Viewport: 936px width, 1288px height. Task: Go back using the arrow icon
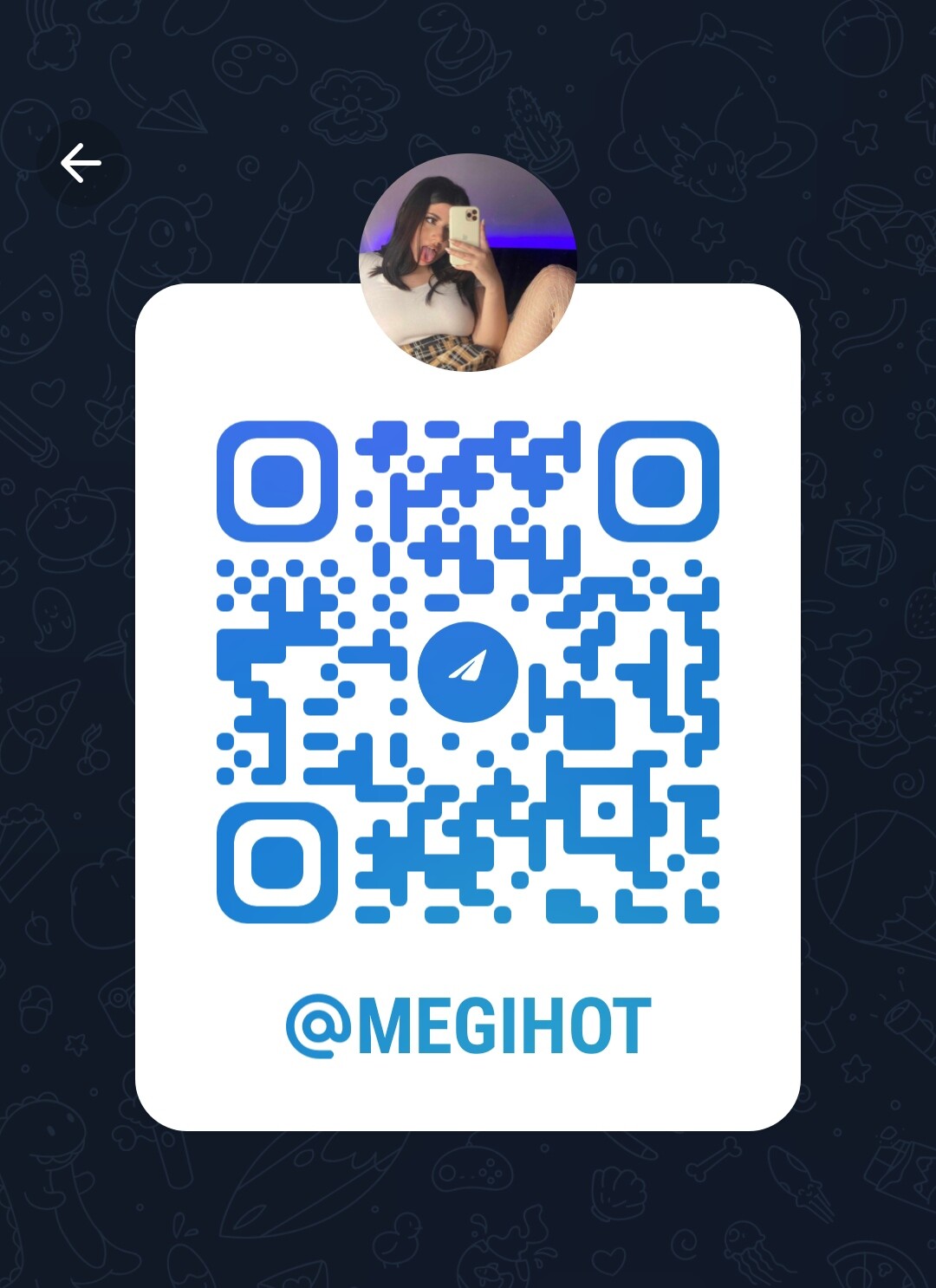pyautogui.click(x=81, y=163)
